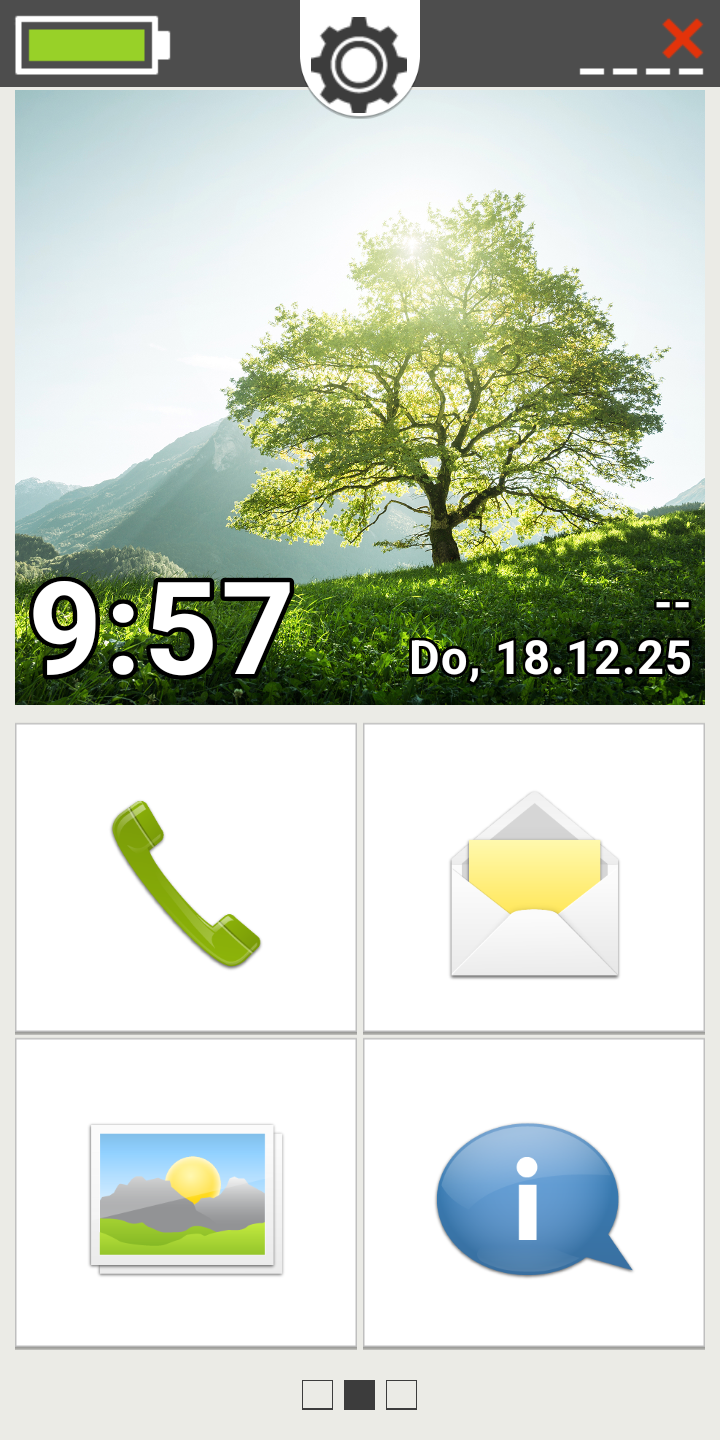This screenshot has height=1440, width=720.
Task: Exit the launcher via the red X
Action: click(x=684, y=40)
